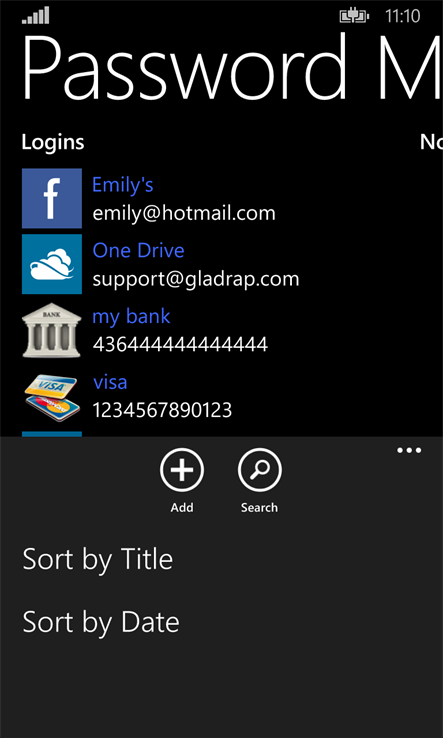This screenshot has width=443, height=738.
Task: Switch to the Logins section header
Action: click(53, 142)
